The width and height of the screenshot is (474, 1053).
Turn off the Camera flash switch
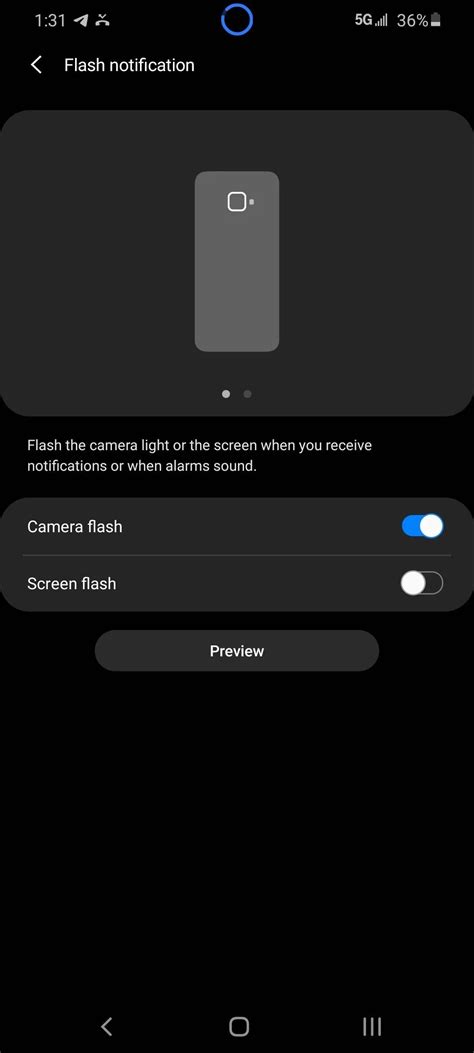tap(422, 526)
